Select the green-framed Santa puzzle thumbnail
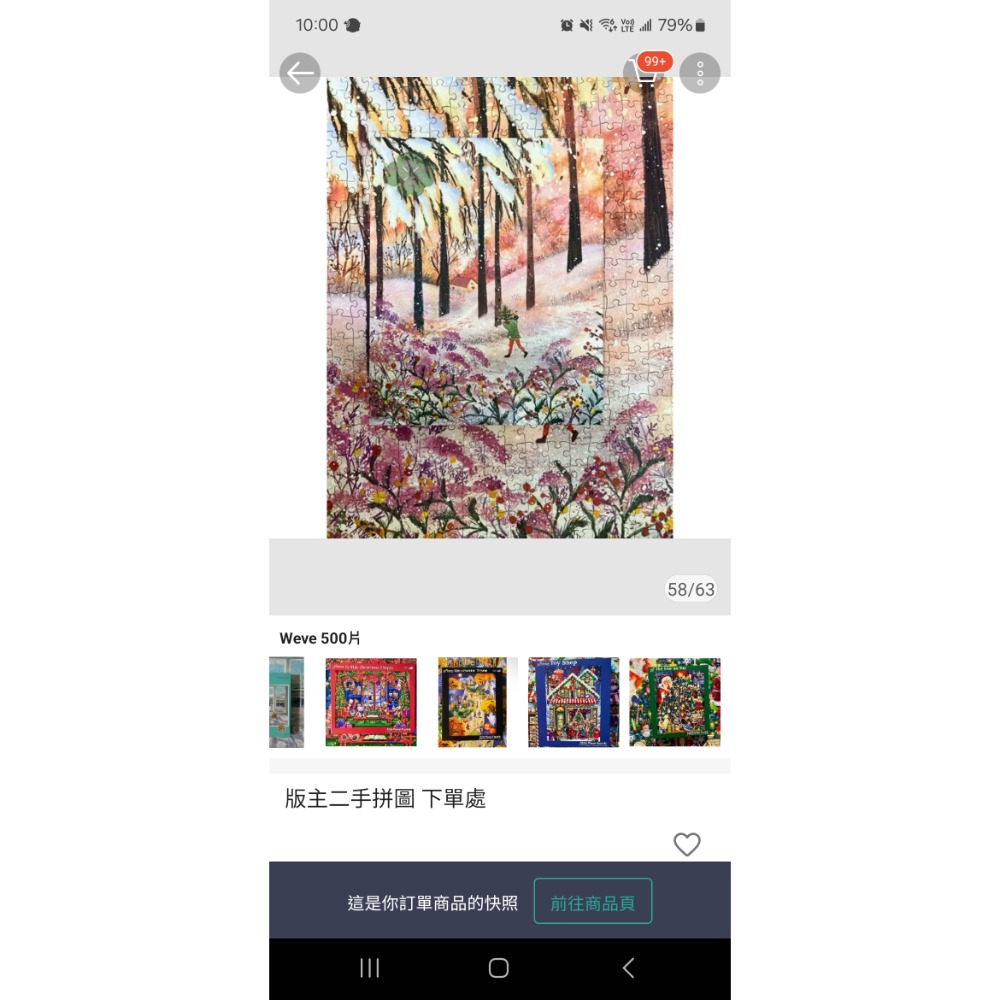The image size is (1000, 1000). 675,702
